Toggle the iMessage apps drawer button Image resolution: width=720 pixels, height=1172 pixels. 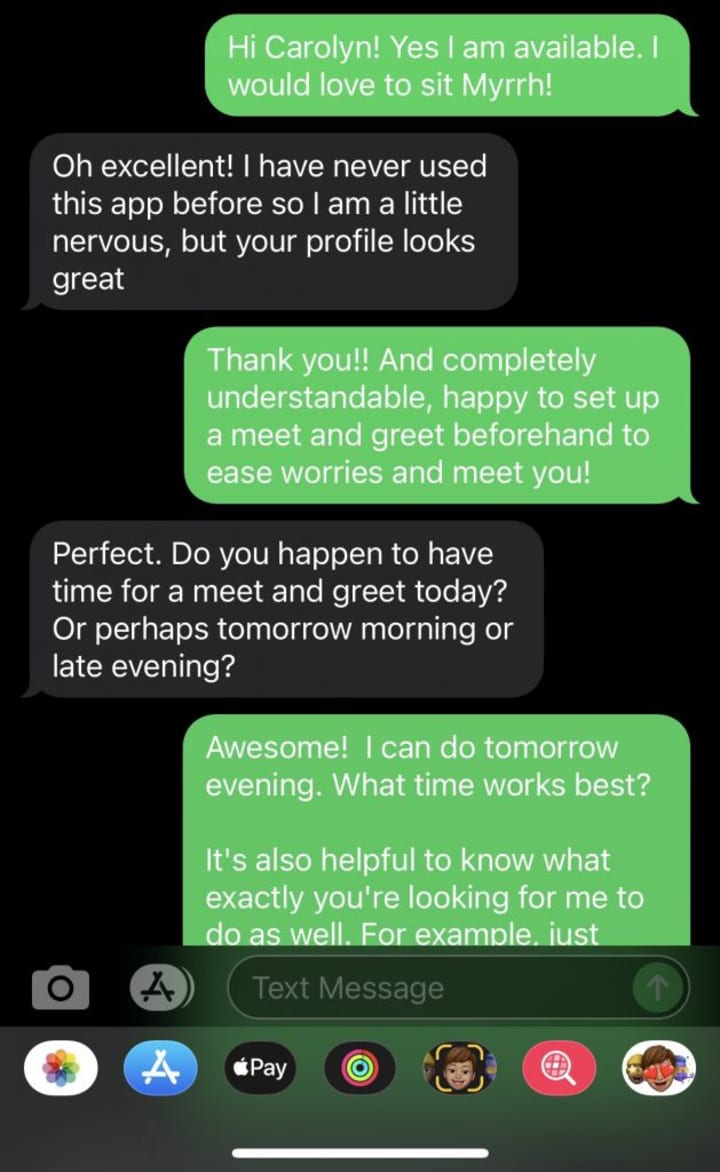(x=160, y=988)
